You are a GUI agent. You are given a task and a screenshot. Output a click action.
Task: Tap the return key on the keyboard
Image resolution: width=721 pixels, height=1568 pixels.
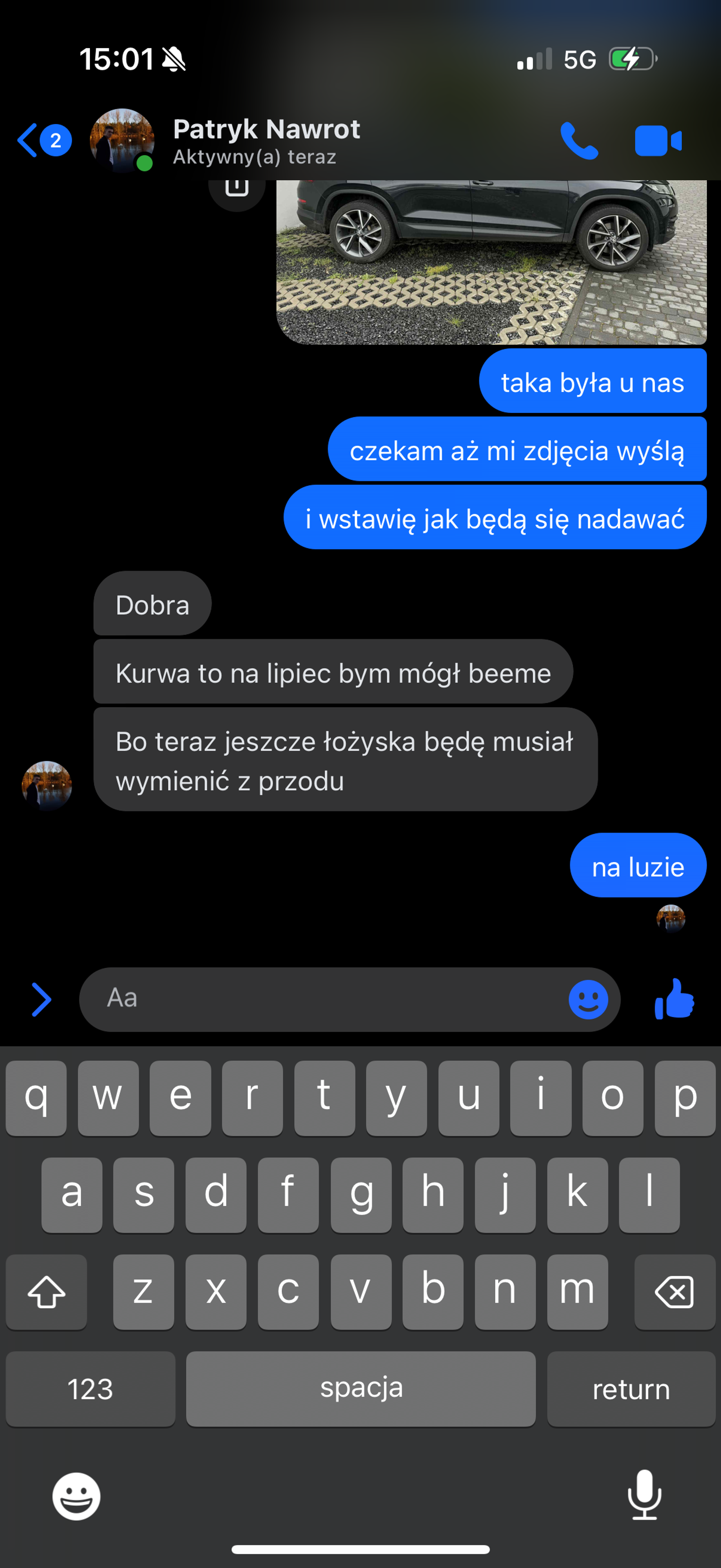click(631, 1389)
